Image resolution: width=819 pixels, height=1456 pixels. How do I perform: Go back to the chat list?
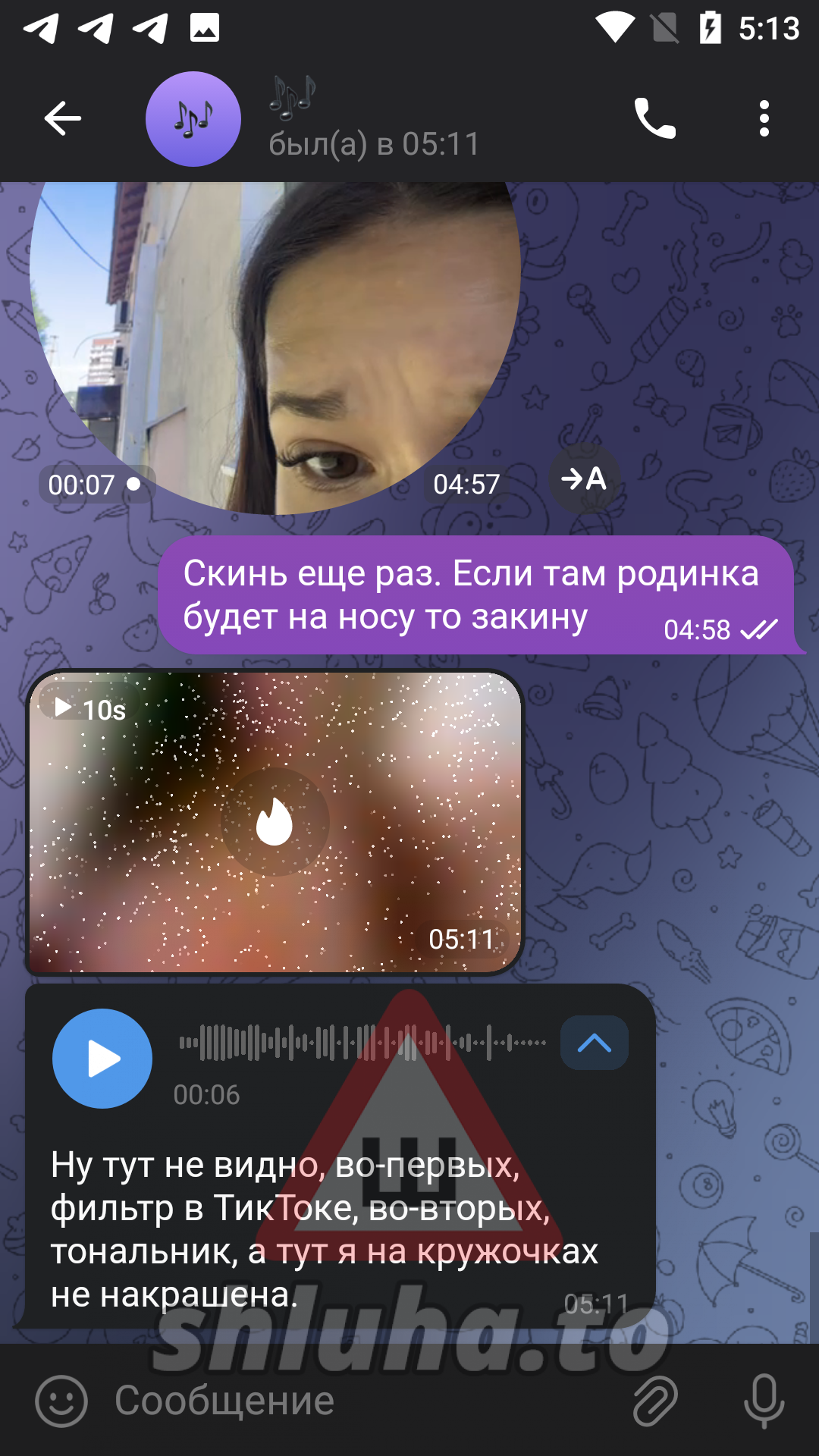62,118
